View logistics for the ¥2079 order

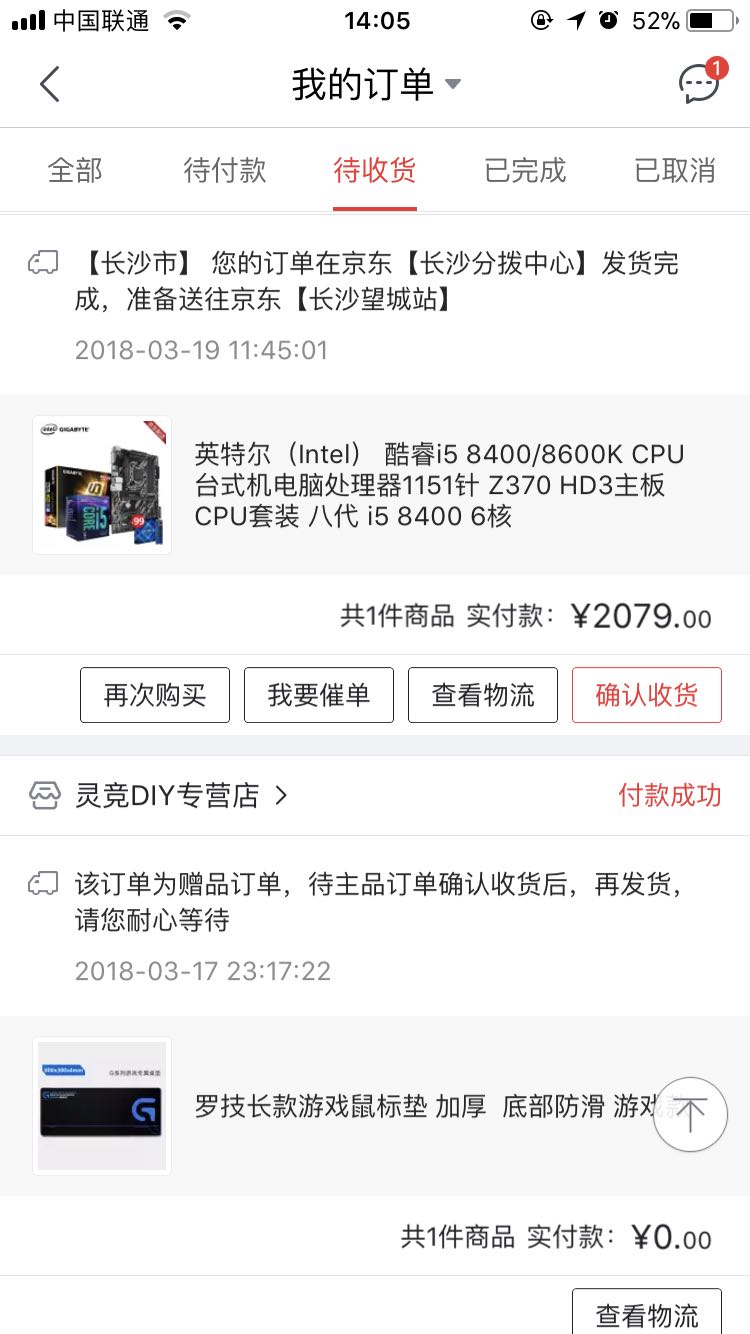pos(483,695)
